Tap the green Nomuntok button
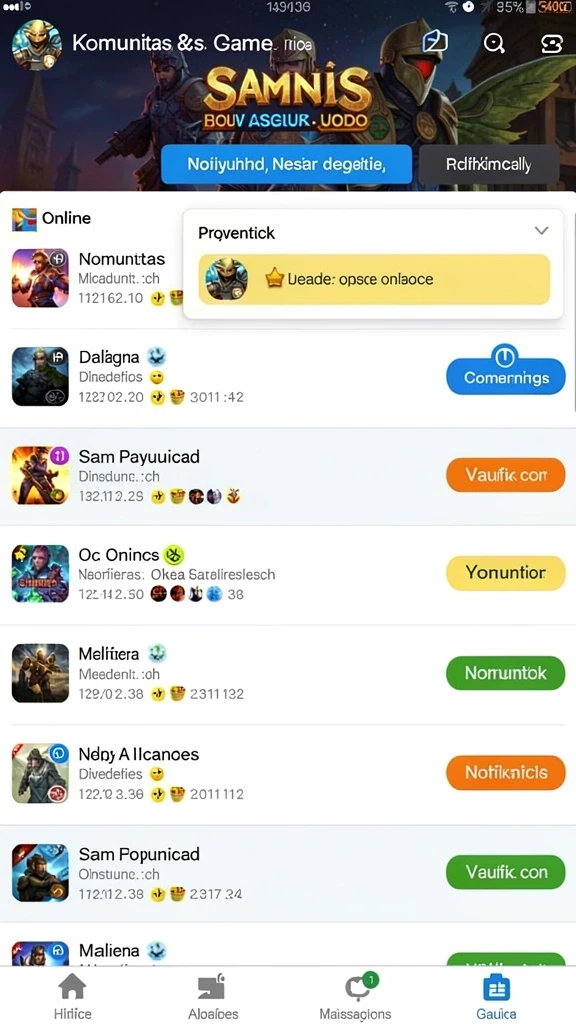 (x=505, y=673)
